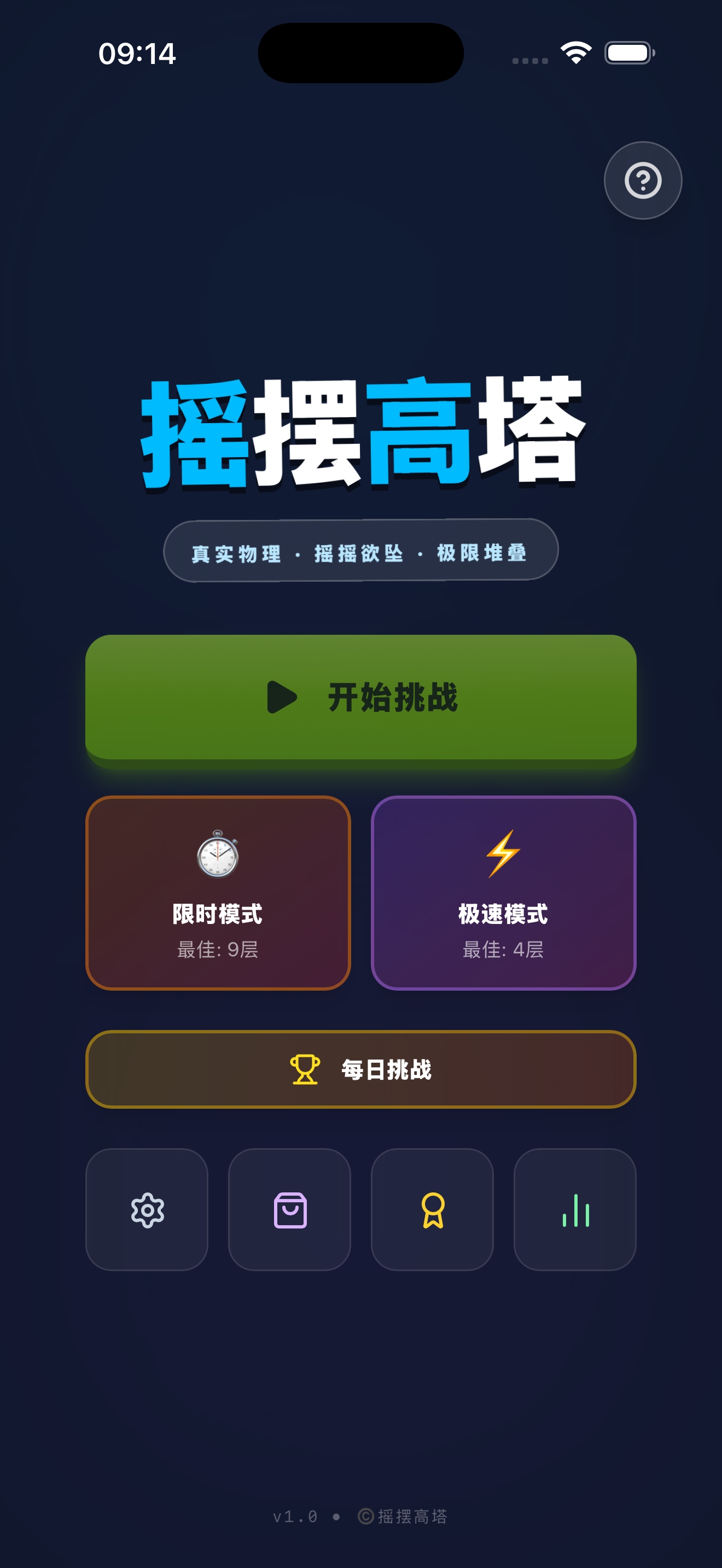Image resolution: width=722 pixels, height=1568 pixels.
Task: Open help via the question mark icon
Action: coord(643,179)
